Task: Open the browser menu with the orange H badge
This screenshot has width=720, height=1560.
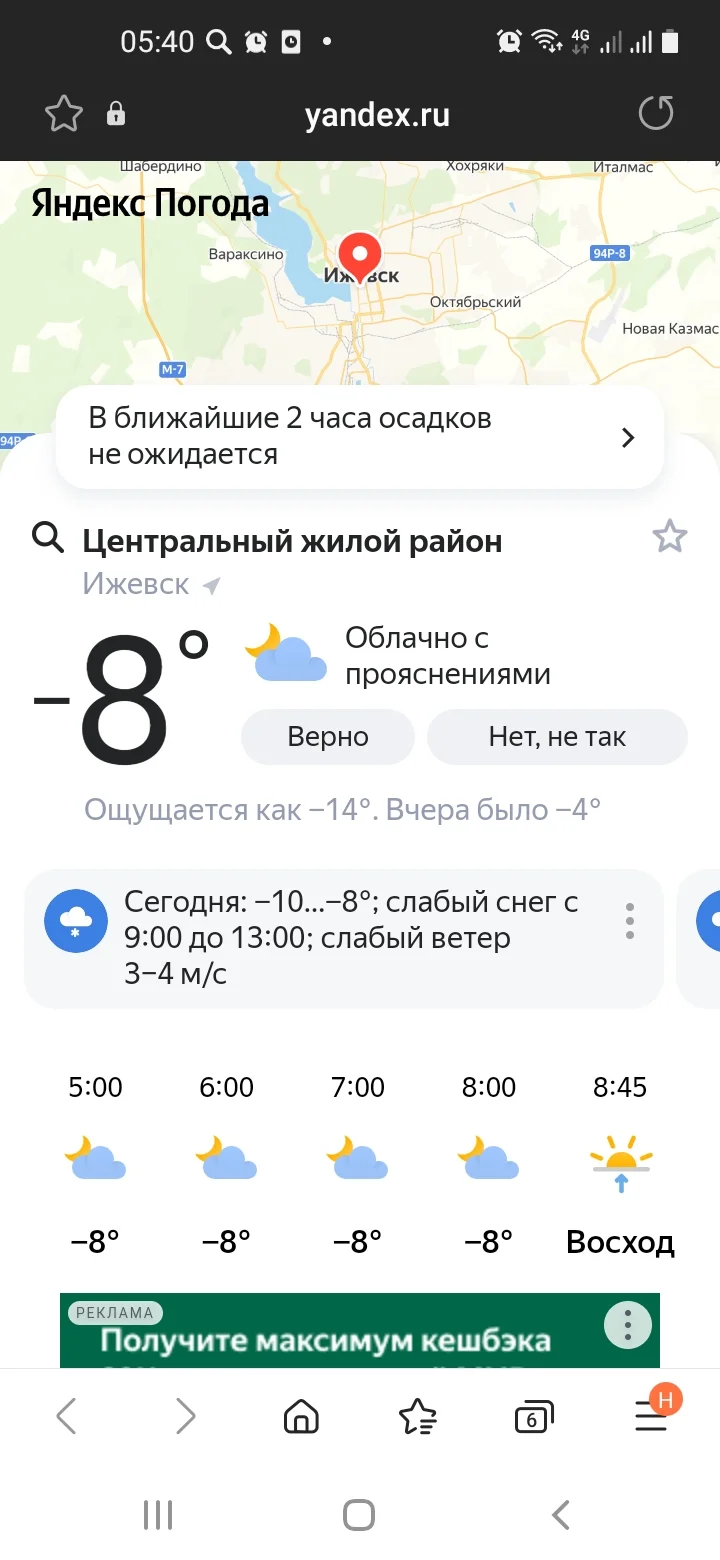Action: click(652, 1416)
